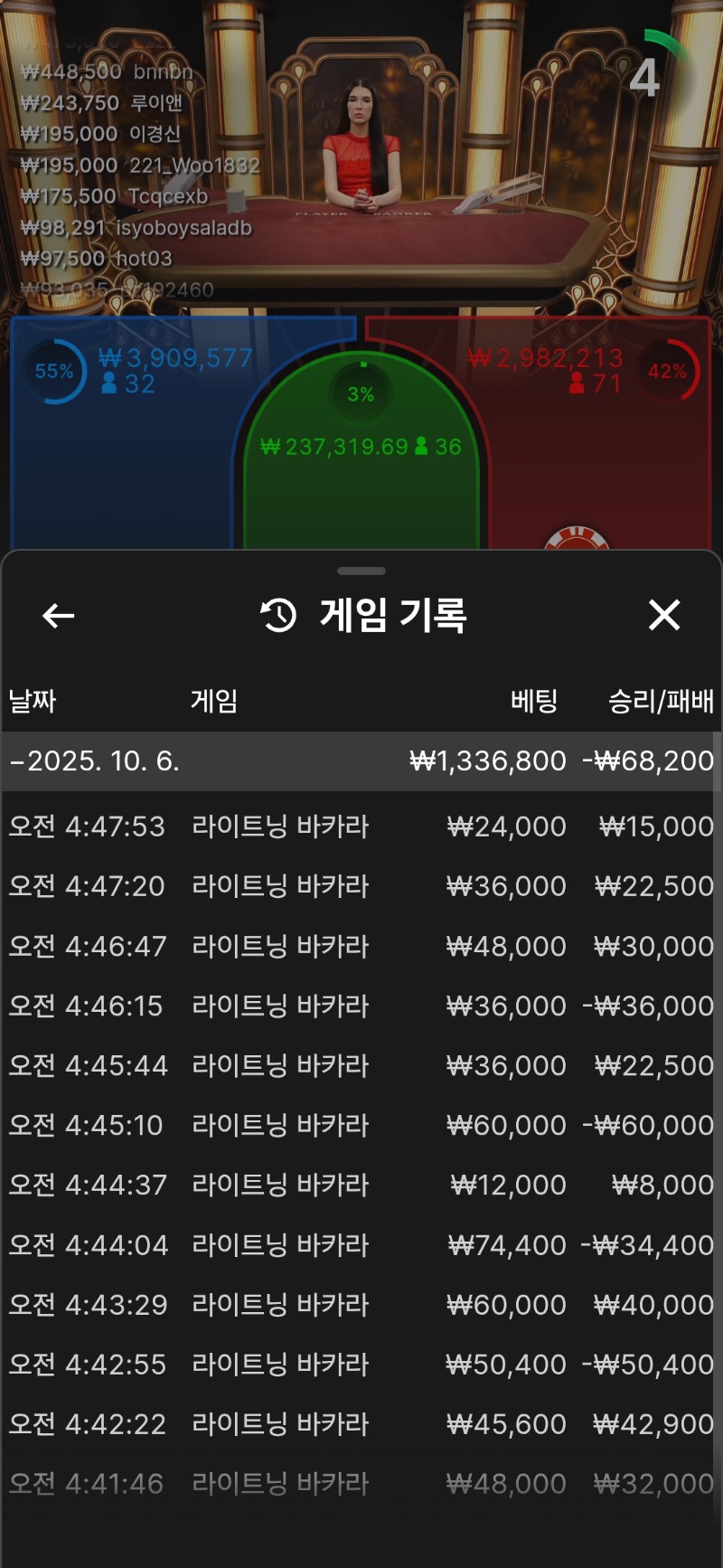723x1568 pixels.
Task: Open the 오전 4:42:55 game record
Action: (361, 1364)
